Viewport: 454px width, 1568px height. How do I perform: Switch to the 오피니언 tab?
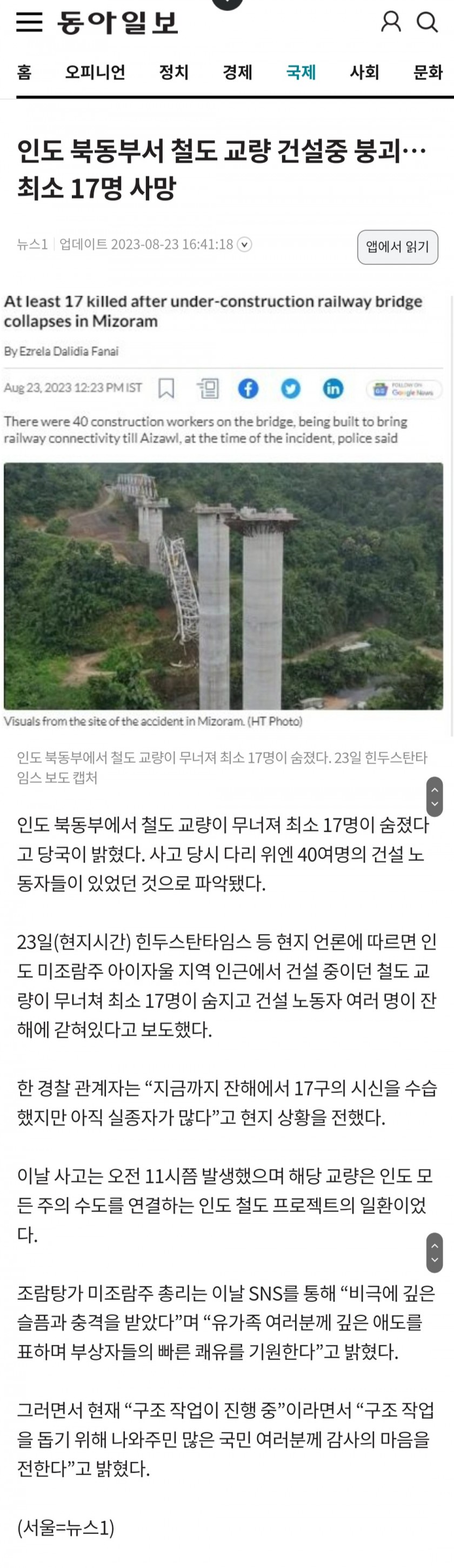95,72
